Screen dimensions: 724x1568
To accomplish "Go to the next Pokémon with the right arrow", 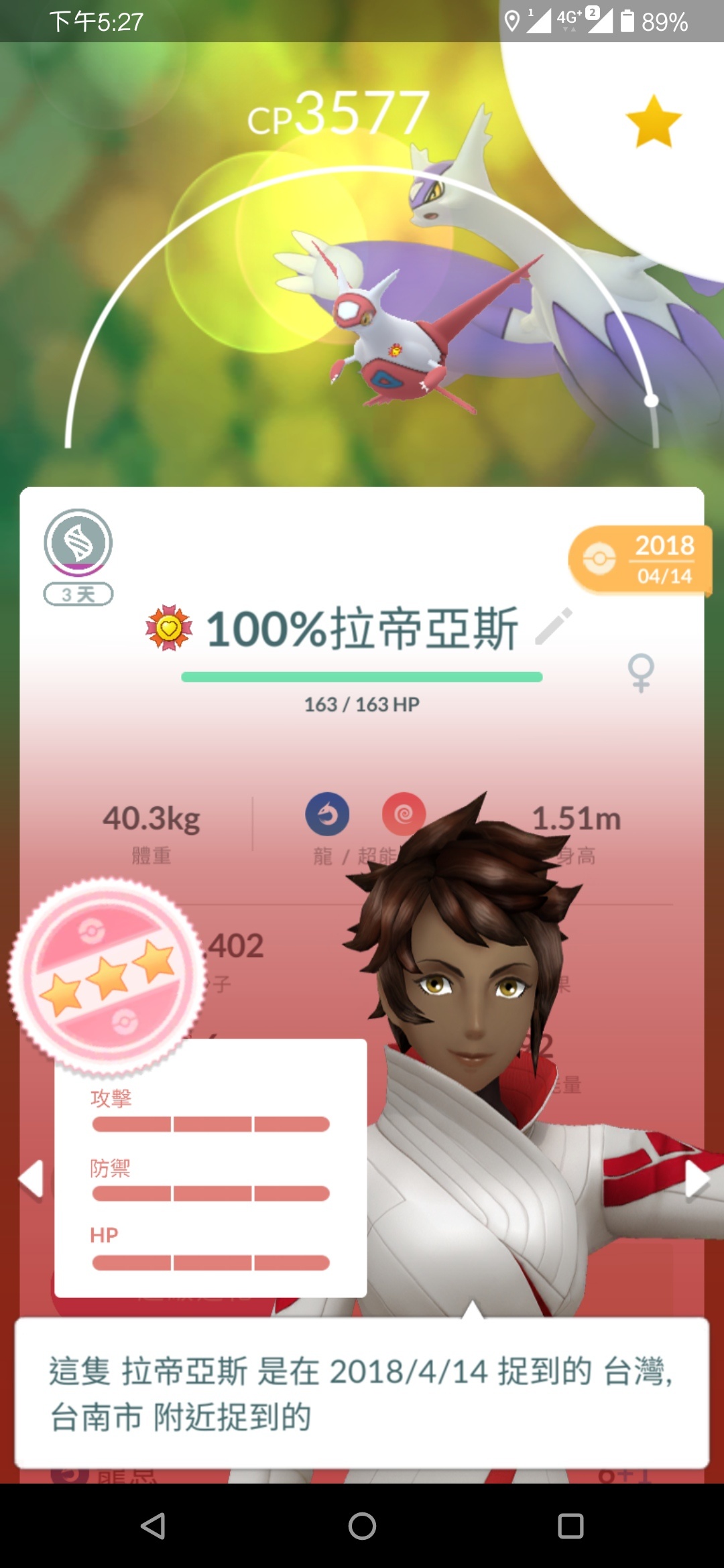I will (x=696, y=1178).
